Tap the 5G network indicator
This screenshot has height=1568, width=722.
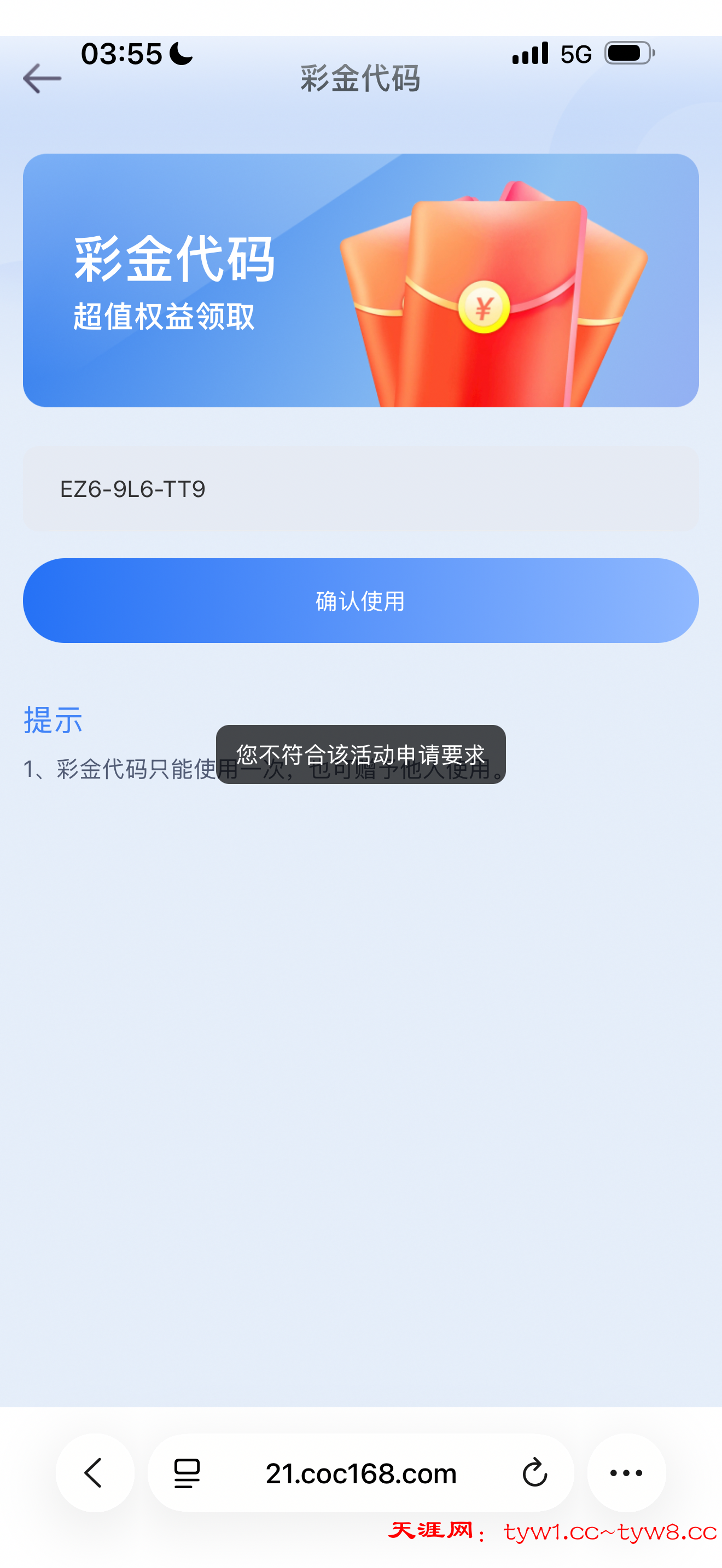point(575,54)
